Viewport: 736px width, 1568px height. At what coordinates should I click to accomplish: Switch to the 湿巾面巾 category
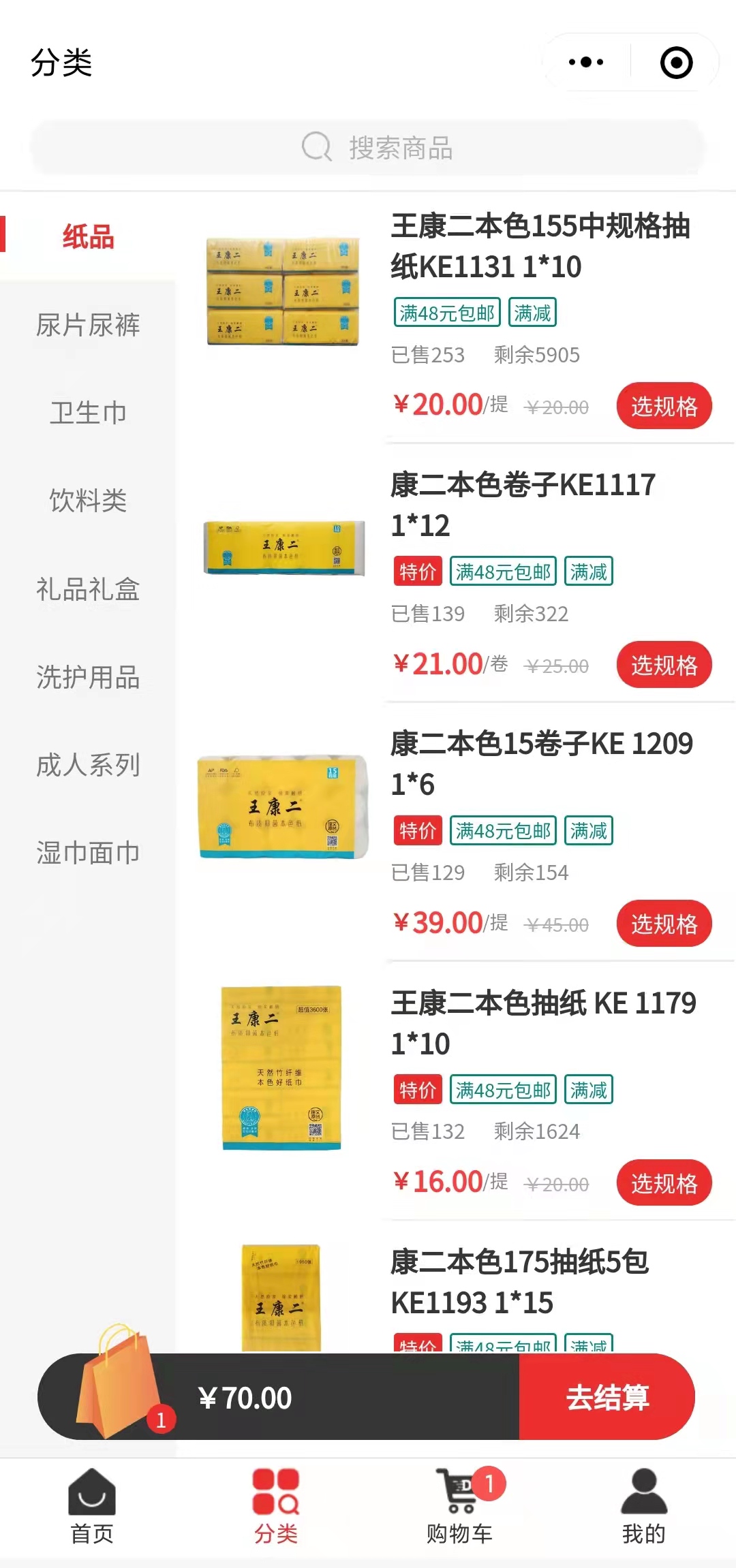point(88,853)
